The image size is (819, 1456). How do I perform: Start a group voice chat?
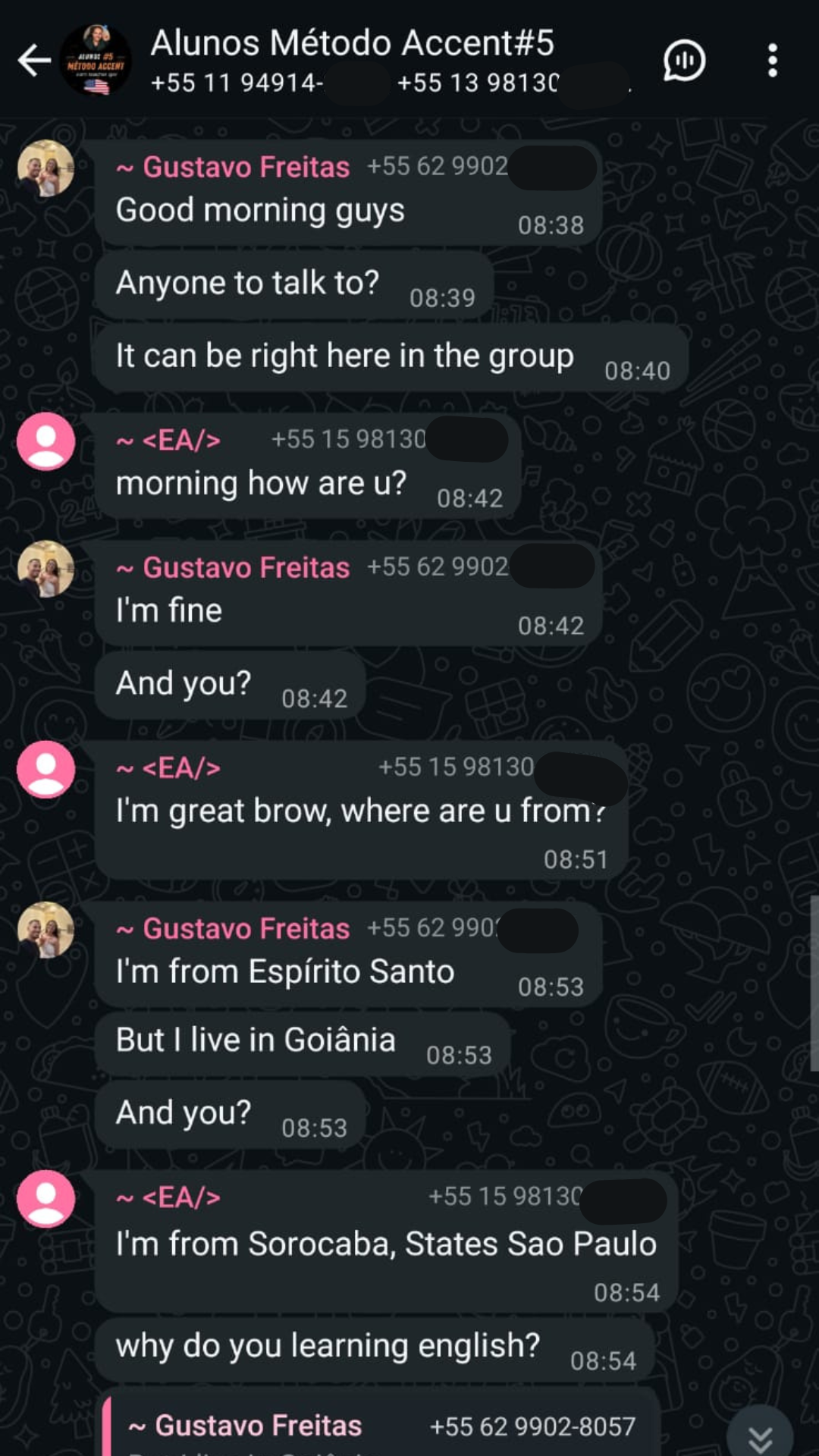pyautogui.click(x=684, y=61)
